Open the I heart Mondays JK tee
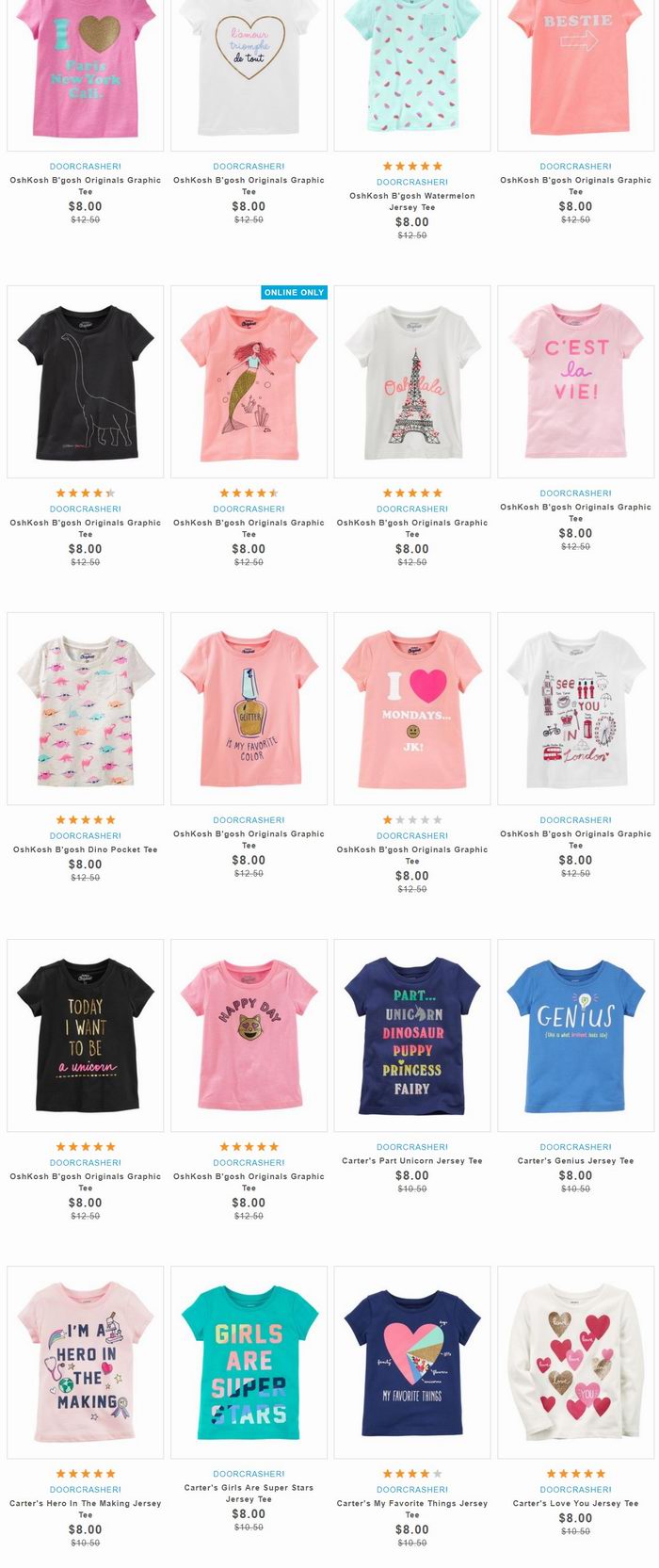This screenshot has height=1568, width=659. (411, 708)
